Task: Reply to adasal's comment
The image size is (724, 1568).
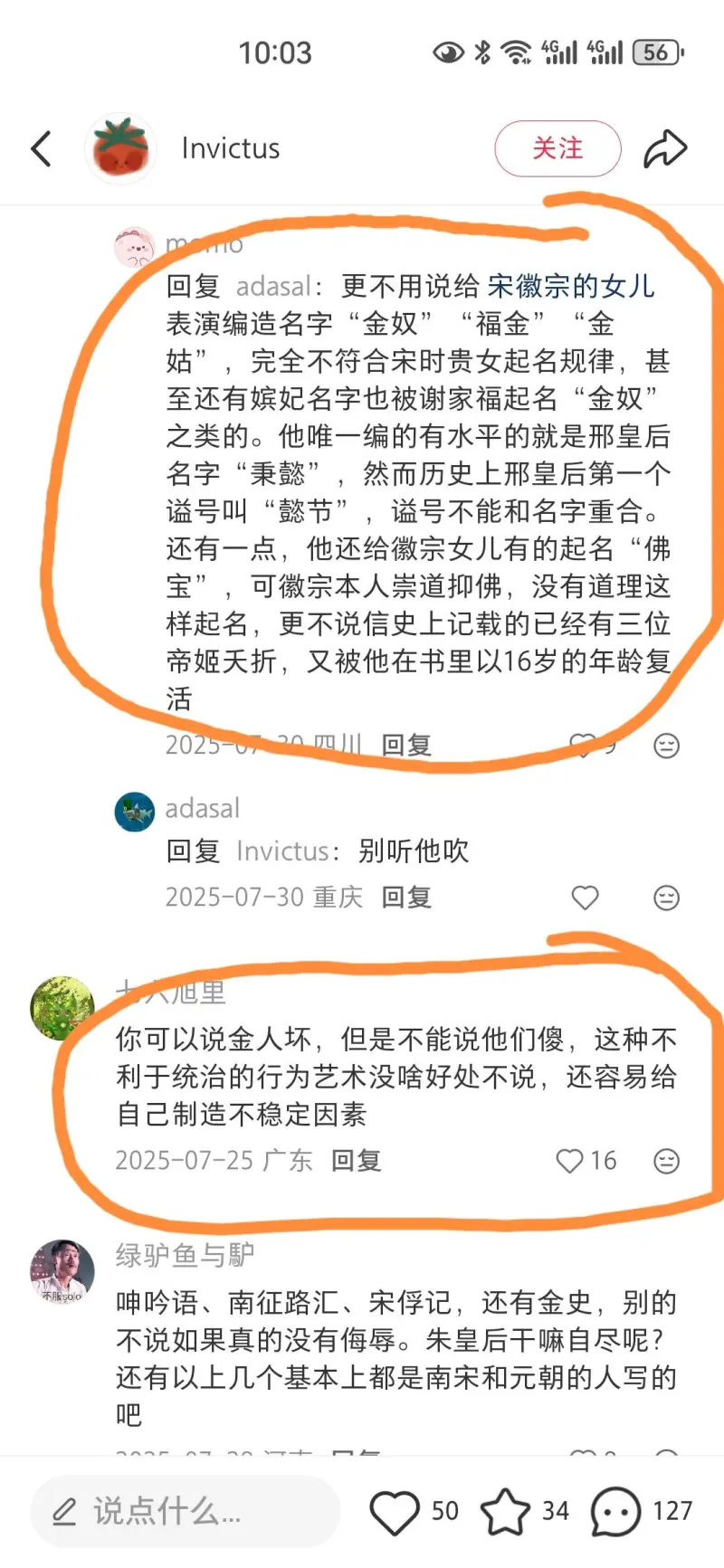Action: coord(406,897)
